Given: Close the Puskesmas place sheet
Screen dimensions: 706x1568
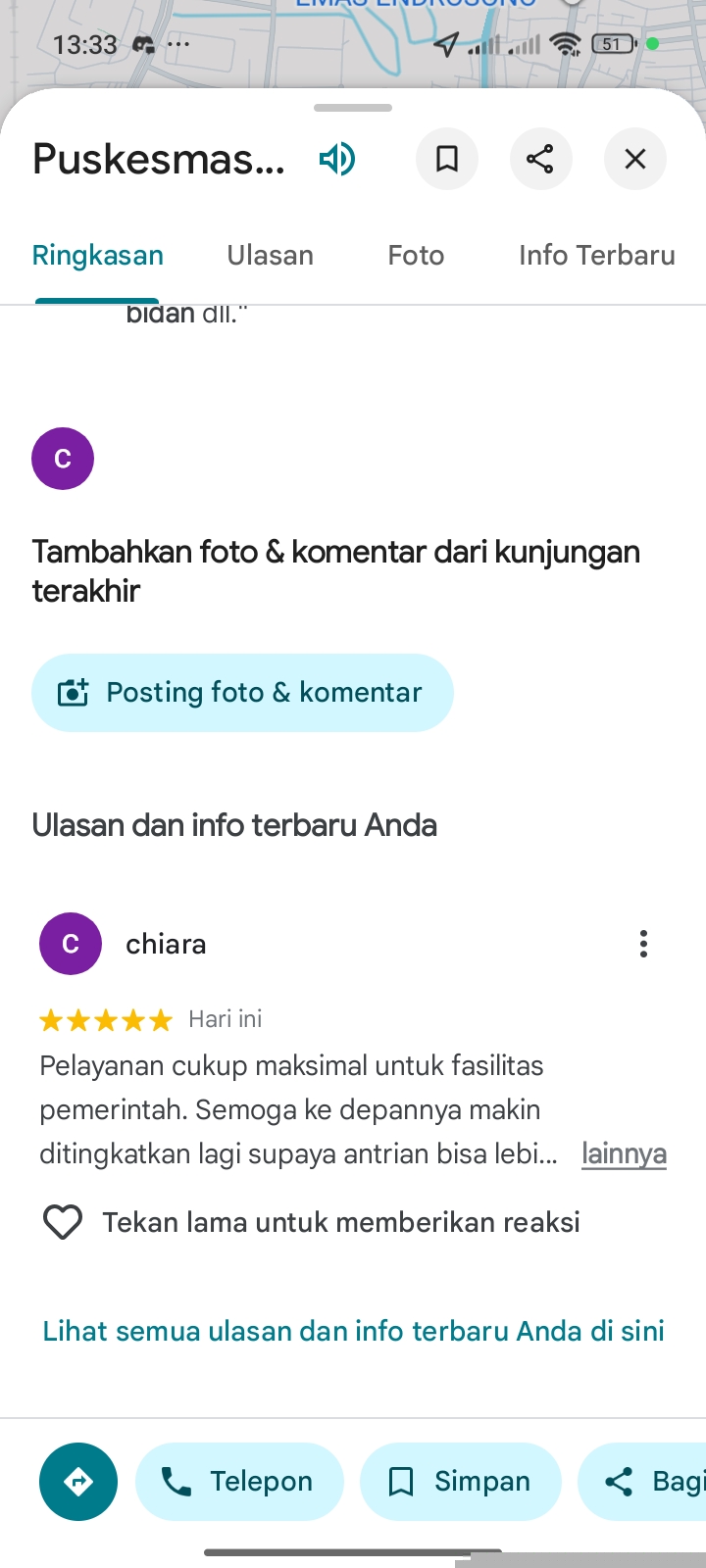Looking at the screenshot, I should (x=635, y=159).
